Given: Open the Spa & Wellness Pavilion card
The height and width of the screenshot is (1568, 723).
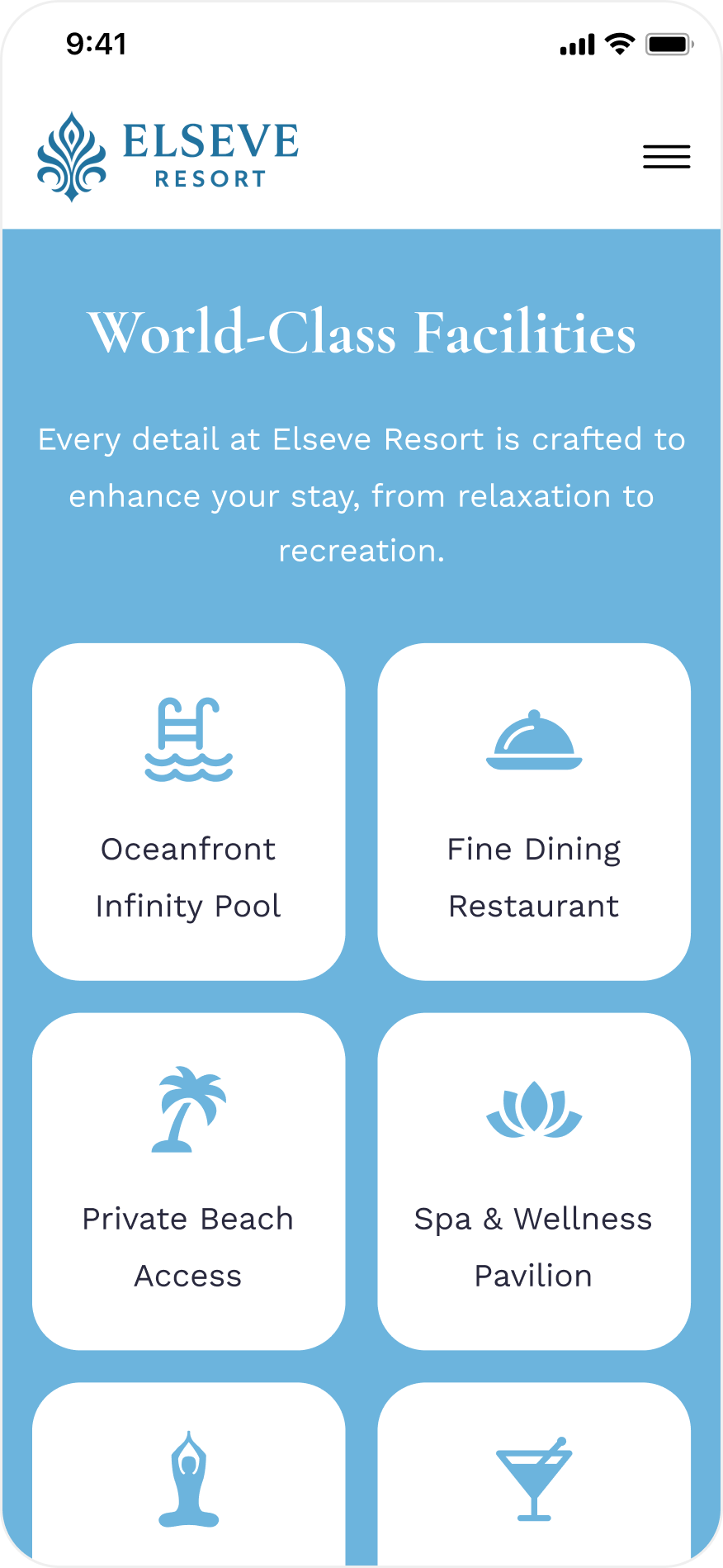Looking at the screenshot, I should [x=533, y=1181].
